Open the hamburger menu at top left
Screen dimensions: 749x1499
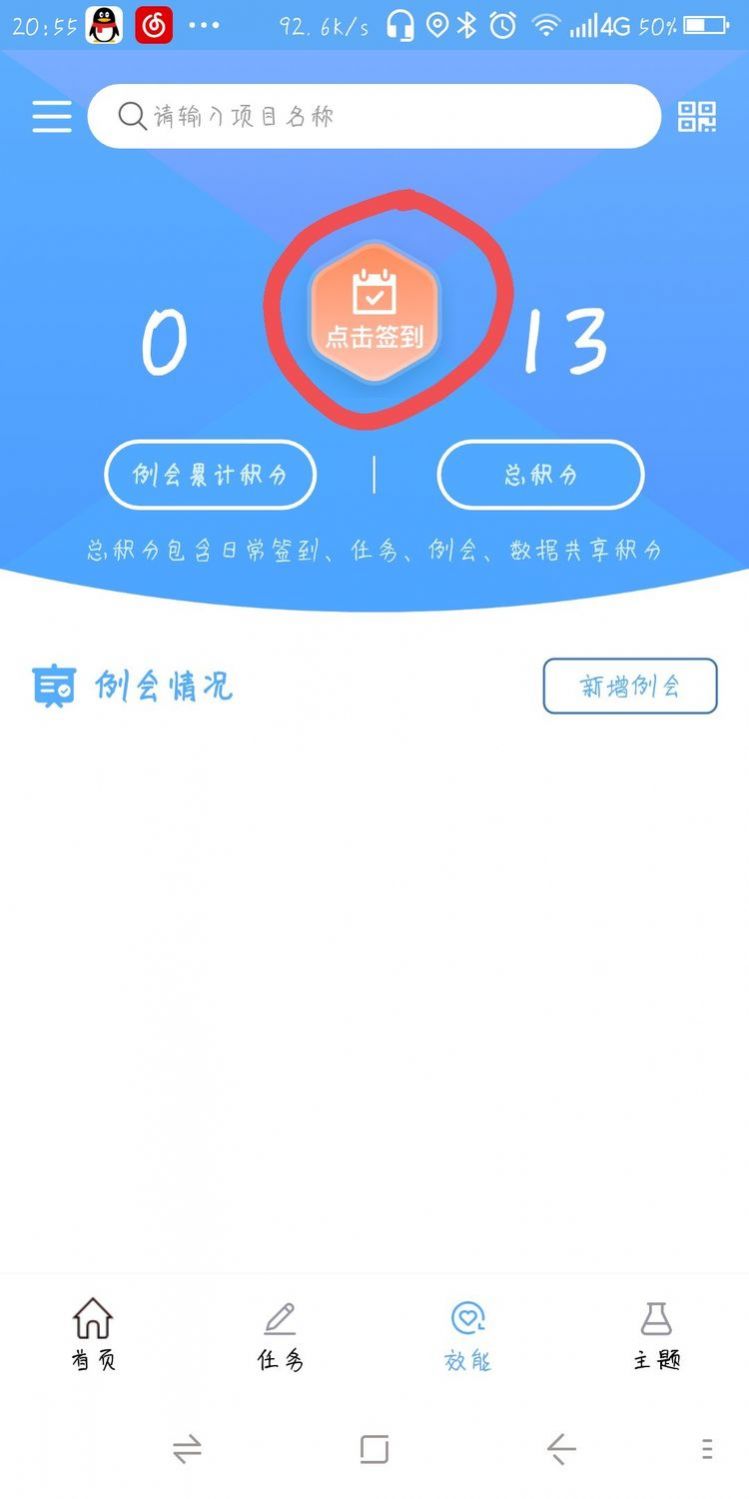(51, 116)
